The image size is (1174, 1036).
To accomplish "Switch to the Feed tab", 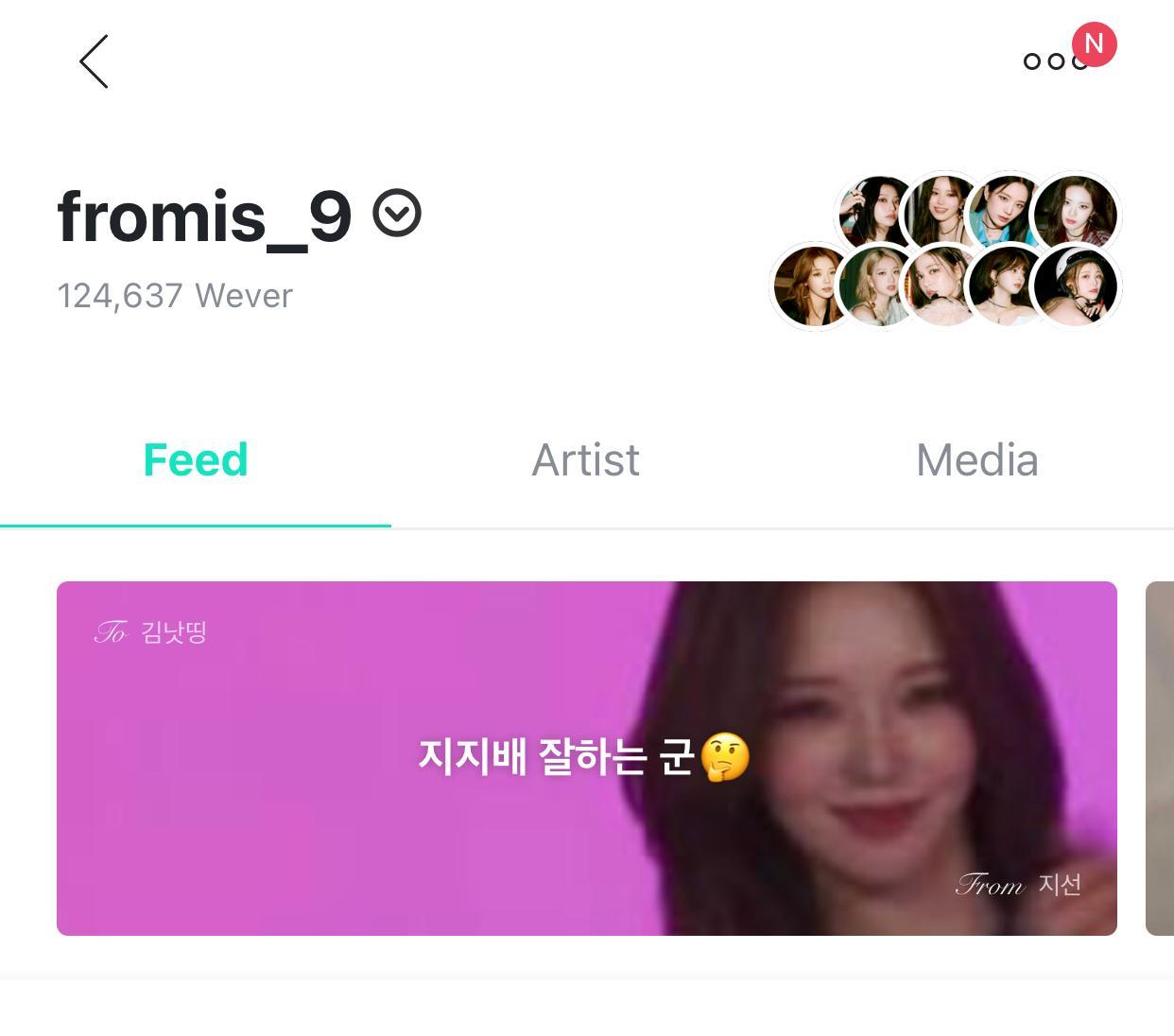I will 196,461.
